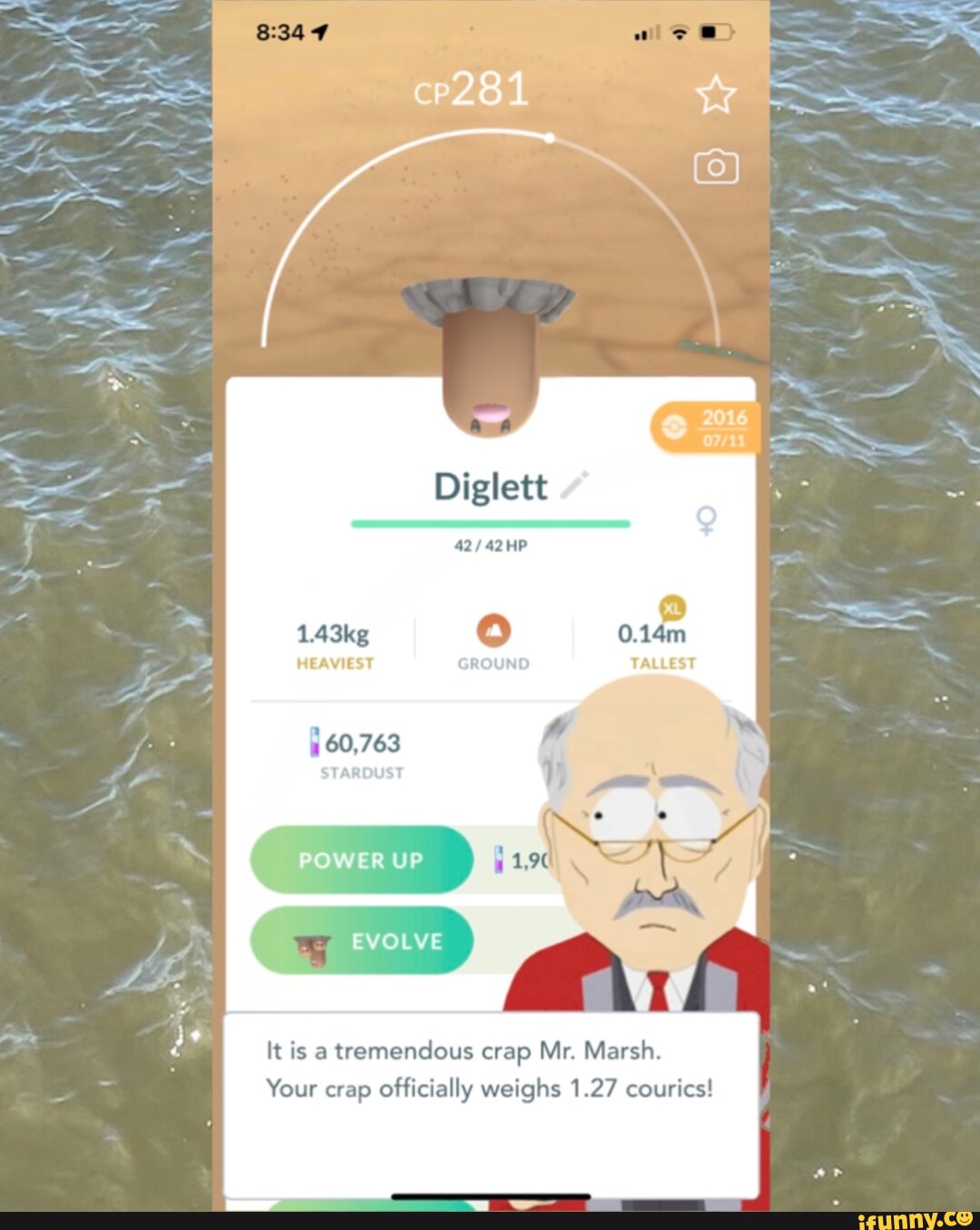This screenshot has height=1230, width=980.
Task: Toggle the favorite star for Diglett
Action: (716, 93)
